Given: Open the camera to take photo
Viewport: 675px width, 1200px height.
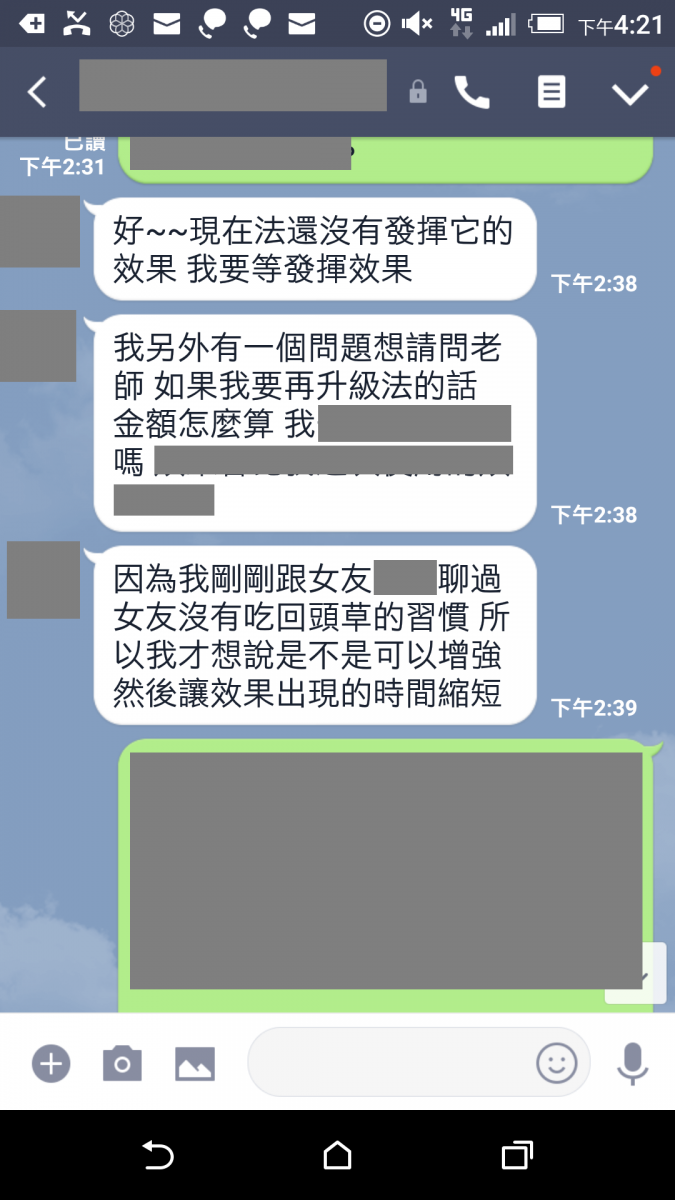Looking at the screenshot, I should pyautogui.click(x=122, y=1063).
